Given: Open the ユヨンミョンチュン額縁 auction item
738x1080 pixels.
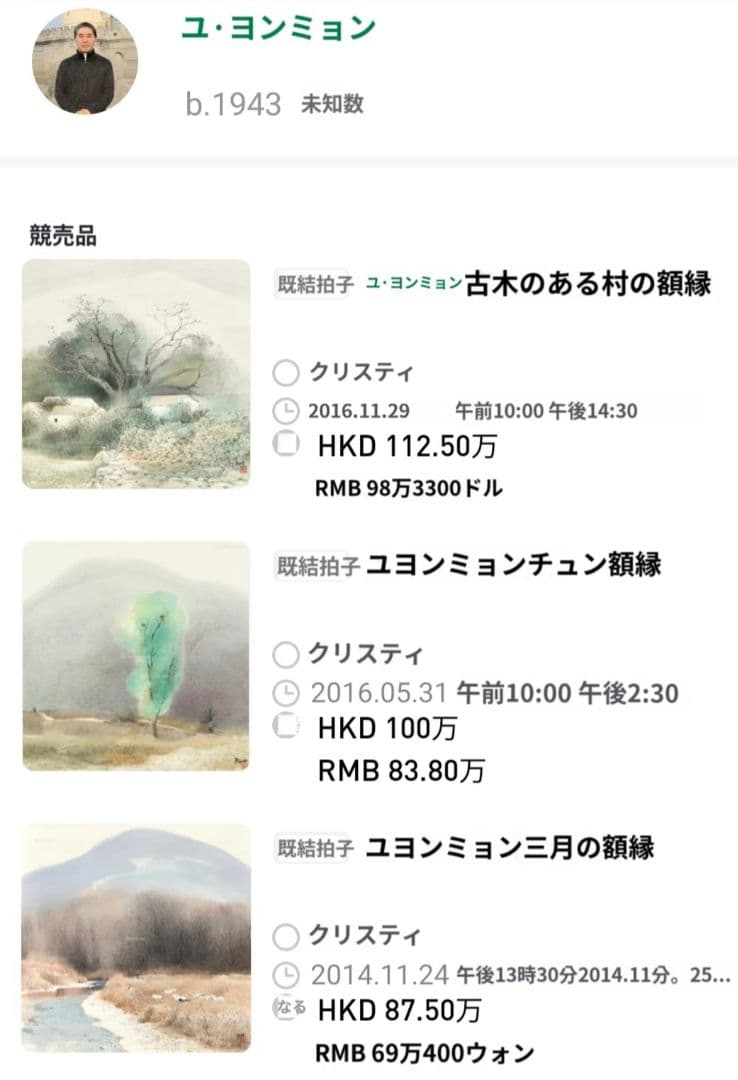Looking at the screenshot, I should (512, 565).
